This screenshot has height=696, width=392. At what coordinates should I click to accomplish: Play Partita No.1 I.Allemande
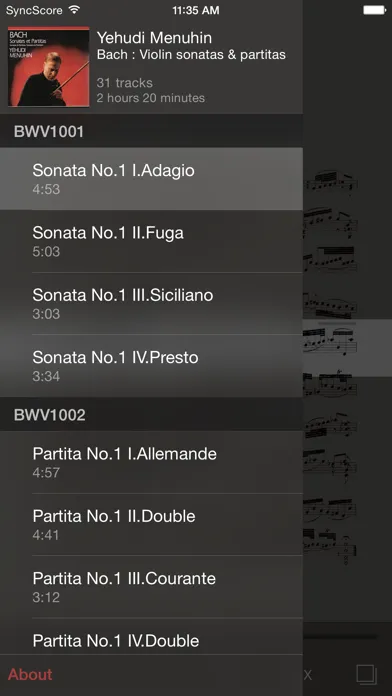pos(151,462)
